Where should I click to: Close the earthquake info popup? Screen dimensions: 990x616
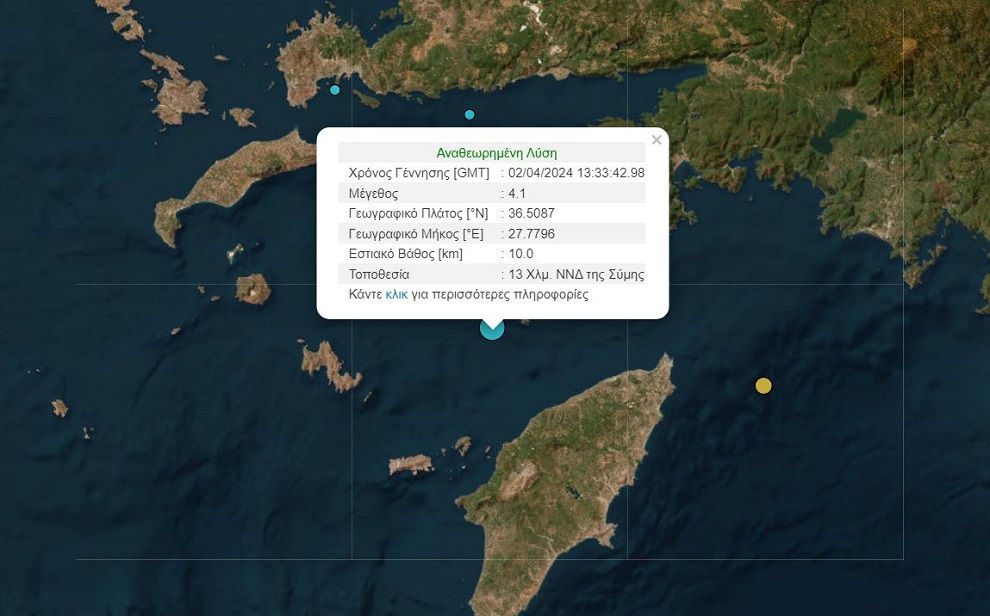tap(656, 140)
